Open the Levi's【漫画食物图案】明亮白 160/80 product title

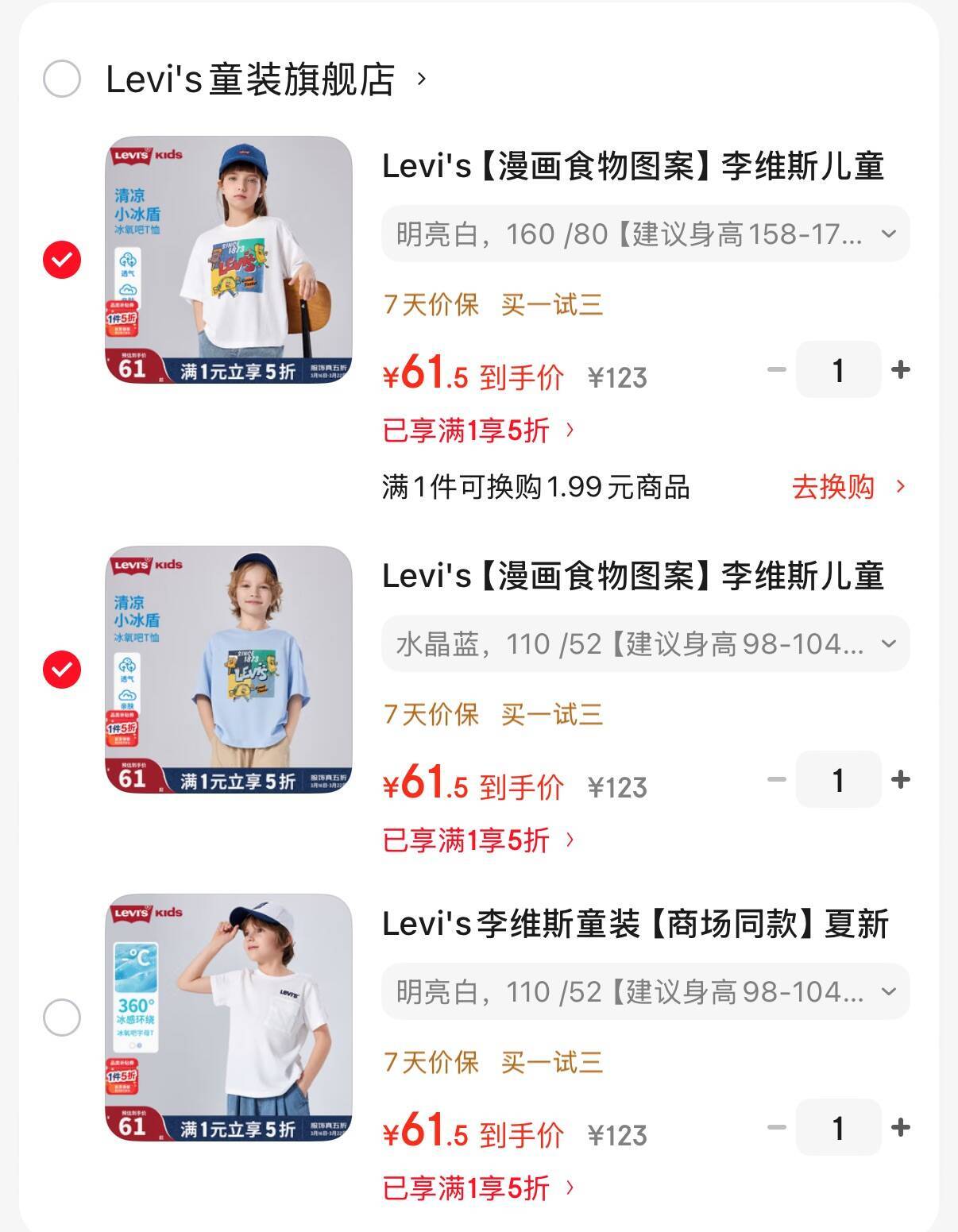(632, 167)
